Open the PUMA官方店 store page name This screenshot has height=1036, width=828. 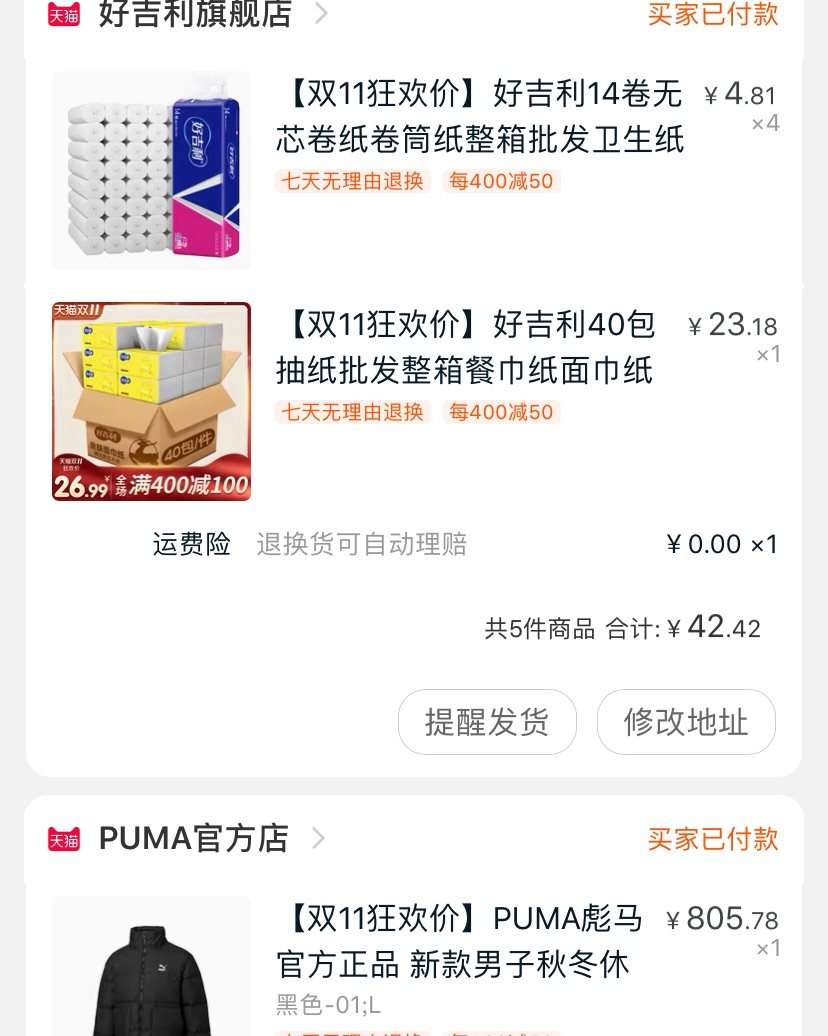coord(193,839)
